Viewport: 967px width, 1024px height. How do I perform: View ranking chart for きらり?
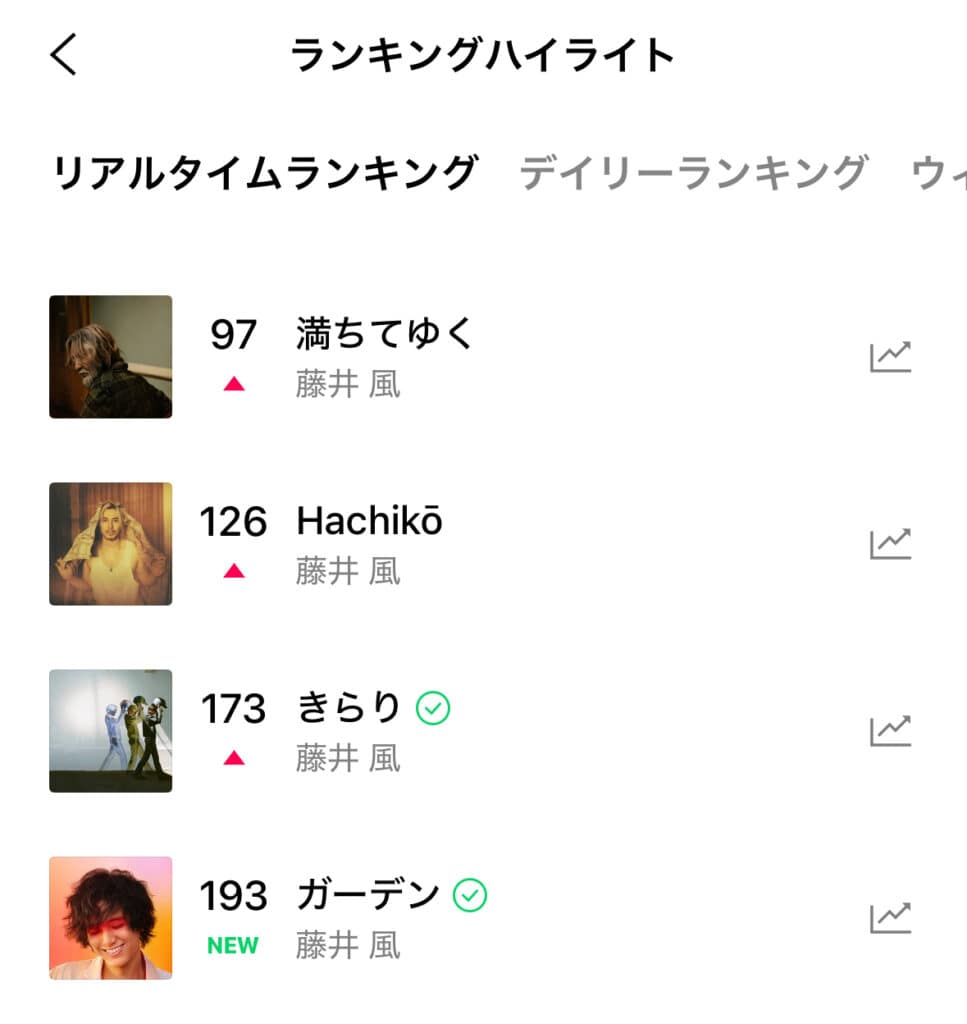(889, 731)
